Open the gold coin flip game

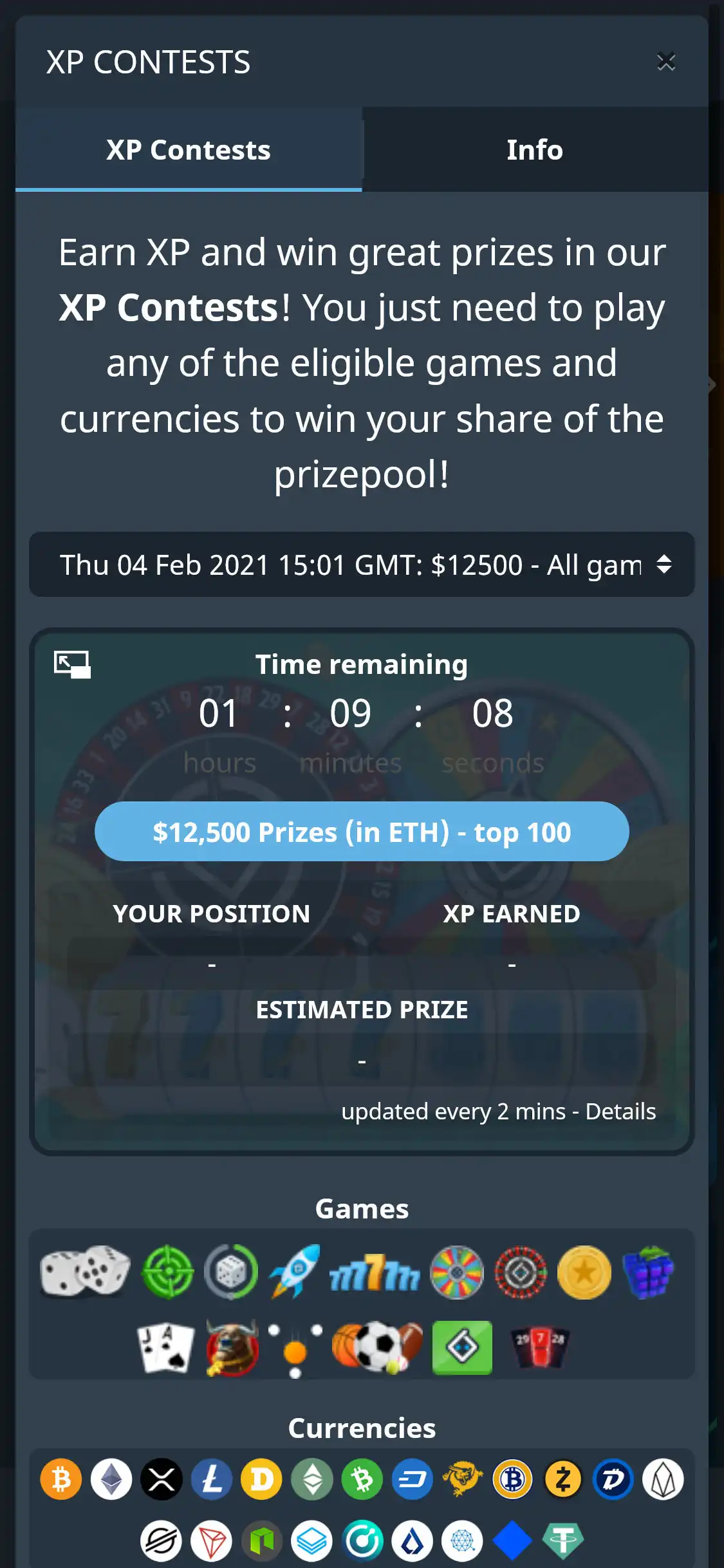pos(584,1273)
